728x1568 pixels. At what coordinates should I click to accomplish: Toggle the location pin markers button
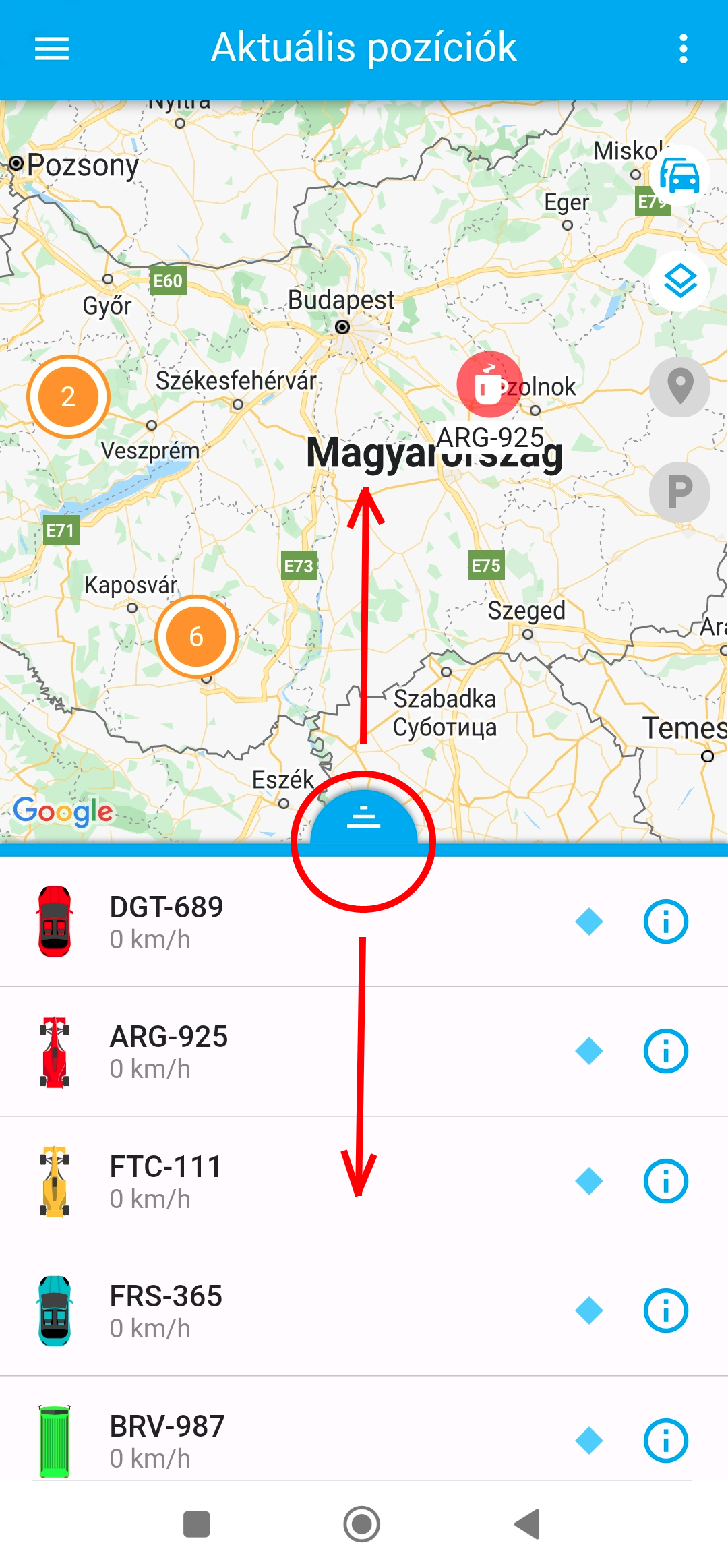point(679,387)
